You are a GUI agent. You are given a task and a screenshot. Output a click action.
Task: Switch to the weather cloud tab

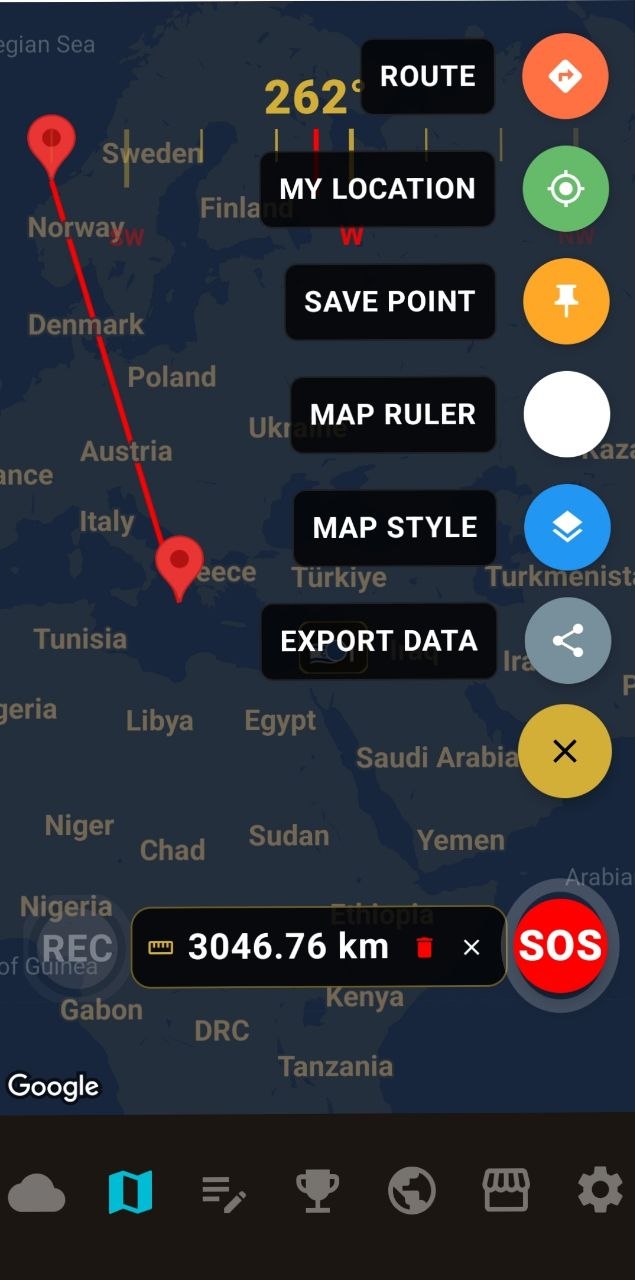coord(37,1193)
